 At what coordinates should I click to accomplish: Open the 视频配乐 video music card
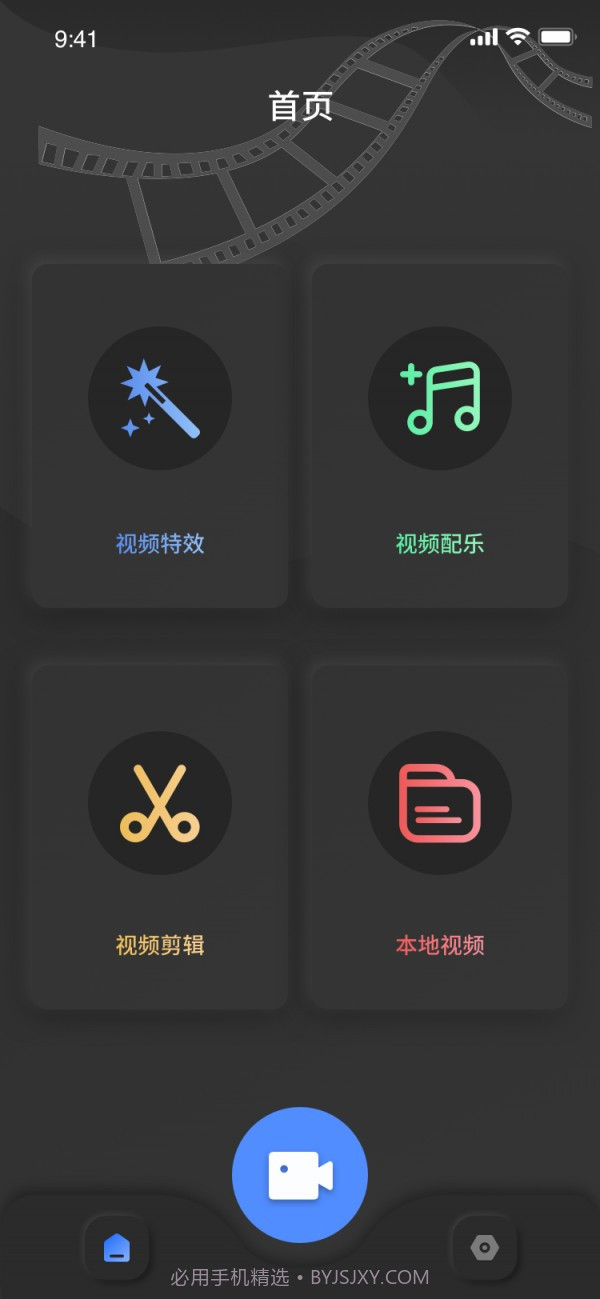[x=440, y=435]
